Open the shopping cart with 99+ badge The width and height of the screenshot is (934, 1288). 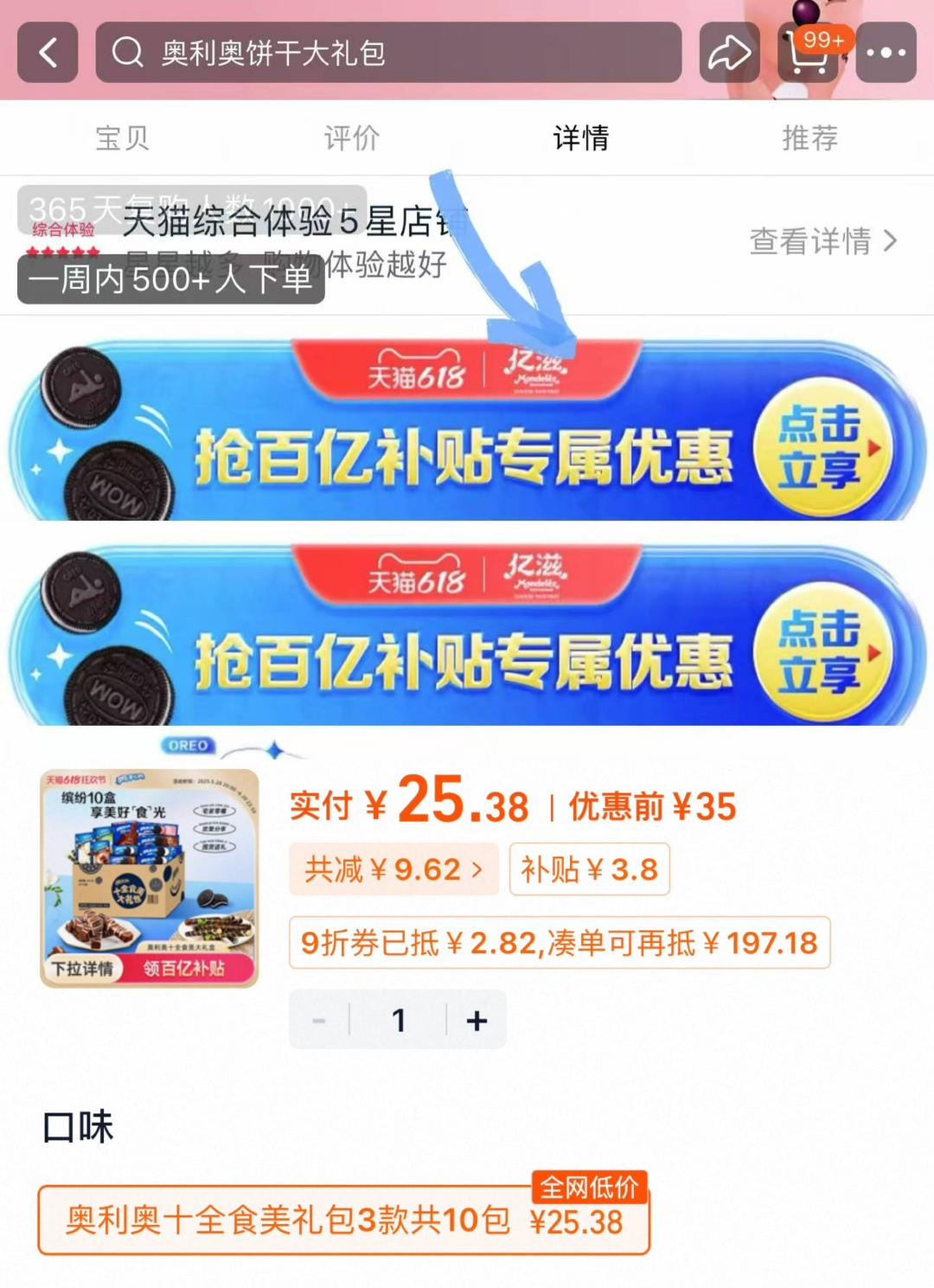click(x=806, y=54)
